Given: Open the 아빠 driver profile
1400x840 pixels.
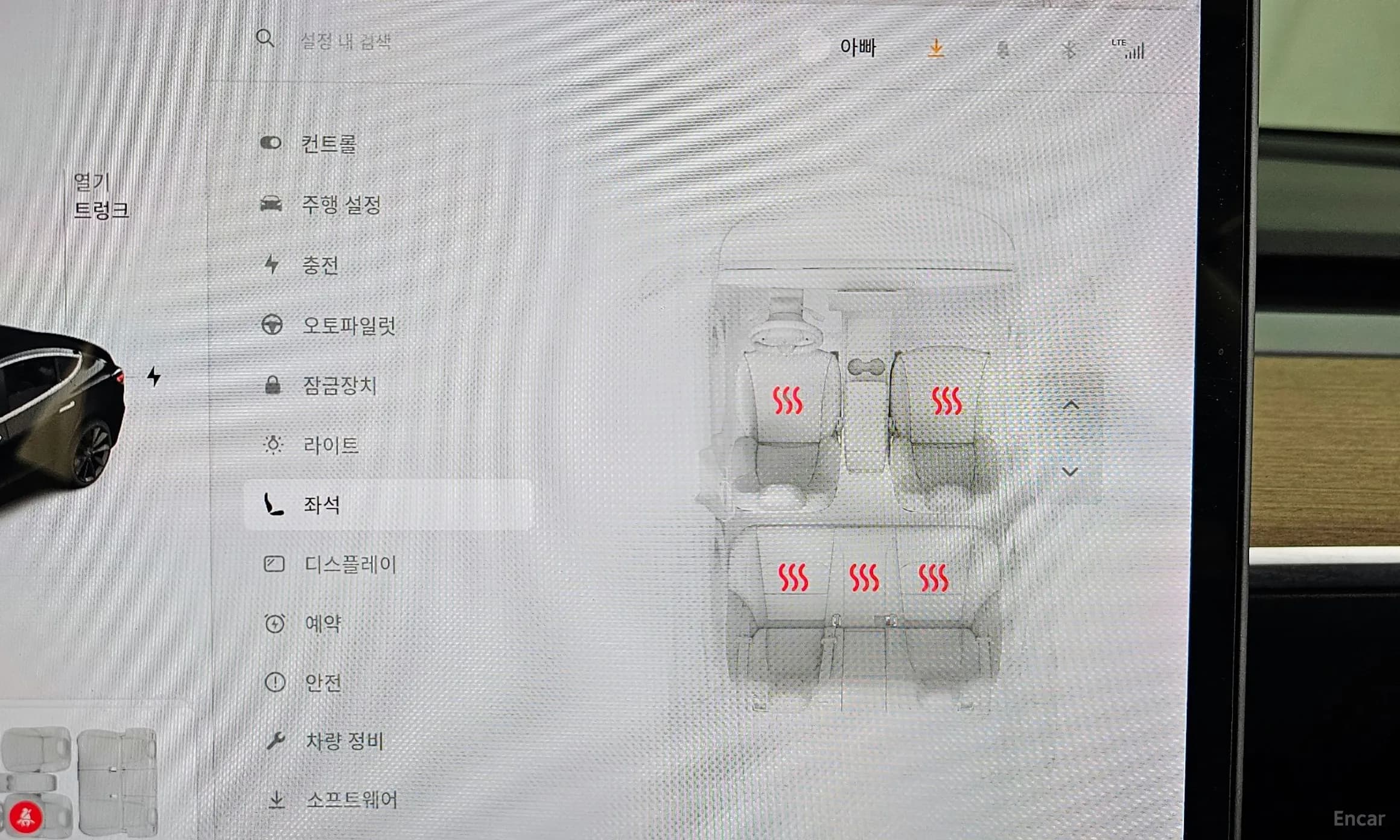Looking at the screenshot, I should [857, 48].
